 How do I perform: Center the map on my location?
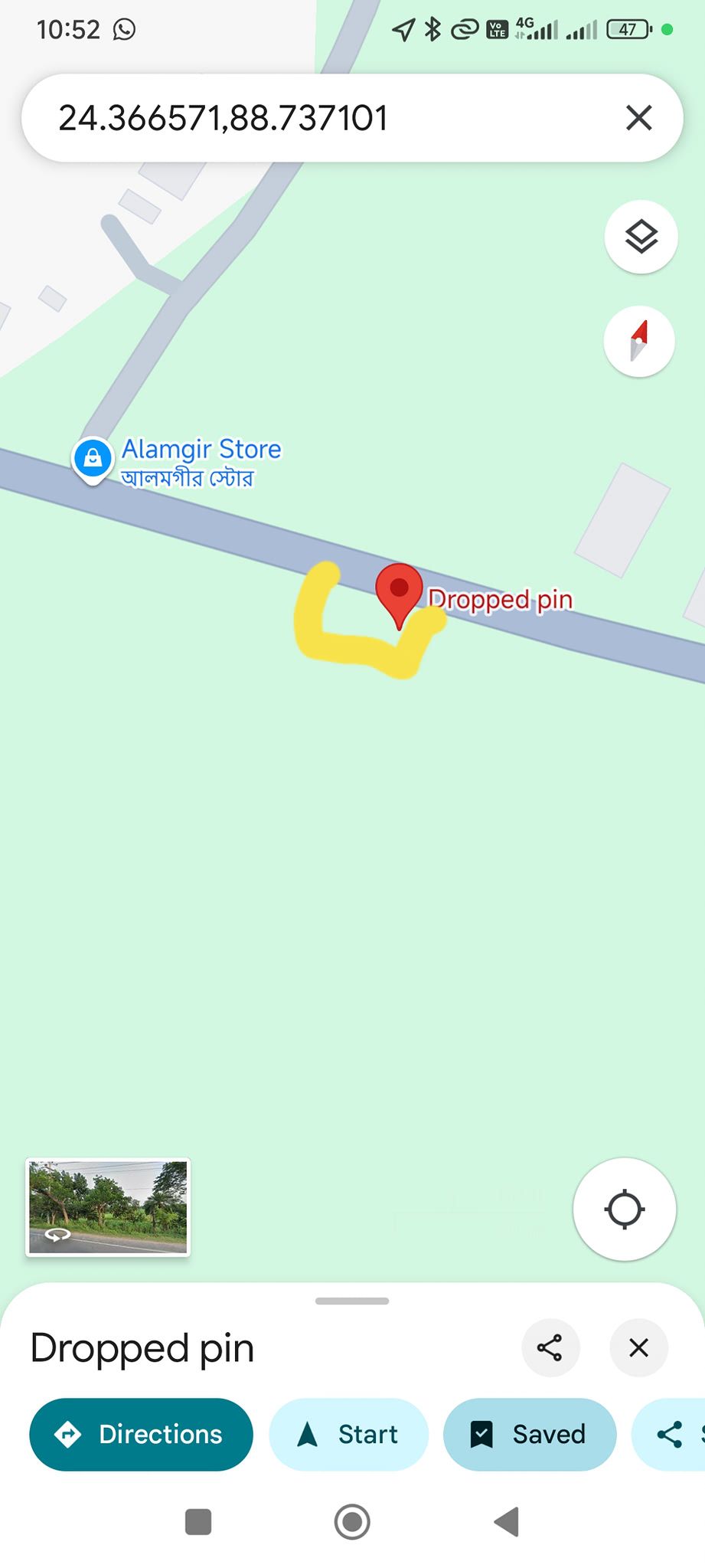tap(624, 1210)
